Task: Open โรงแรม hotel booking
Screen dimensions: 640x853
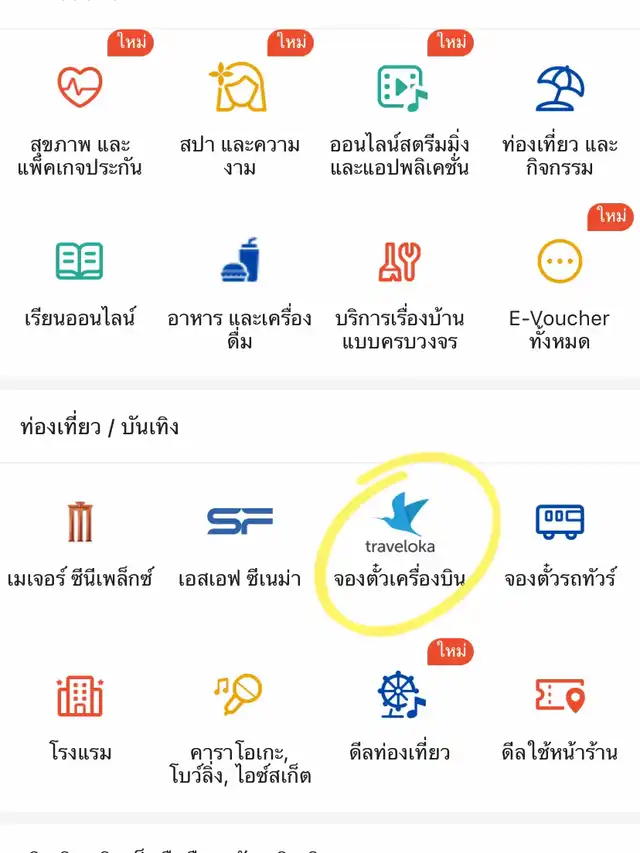Action: [80, 715]
